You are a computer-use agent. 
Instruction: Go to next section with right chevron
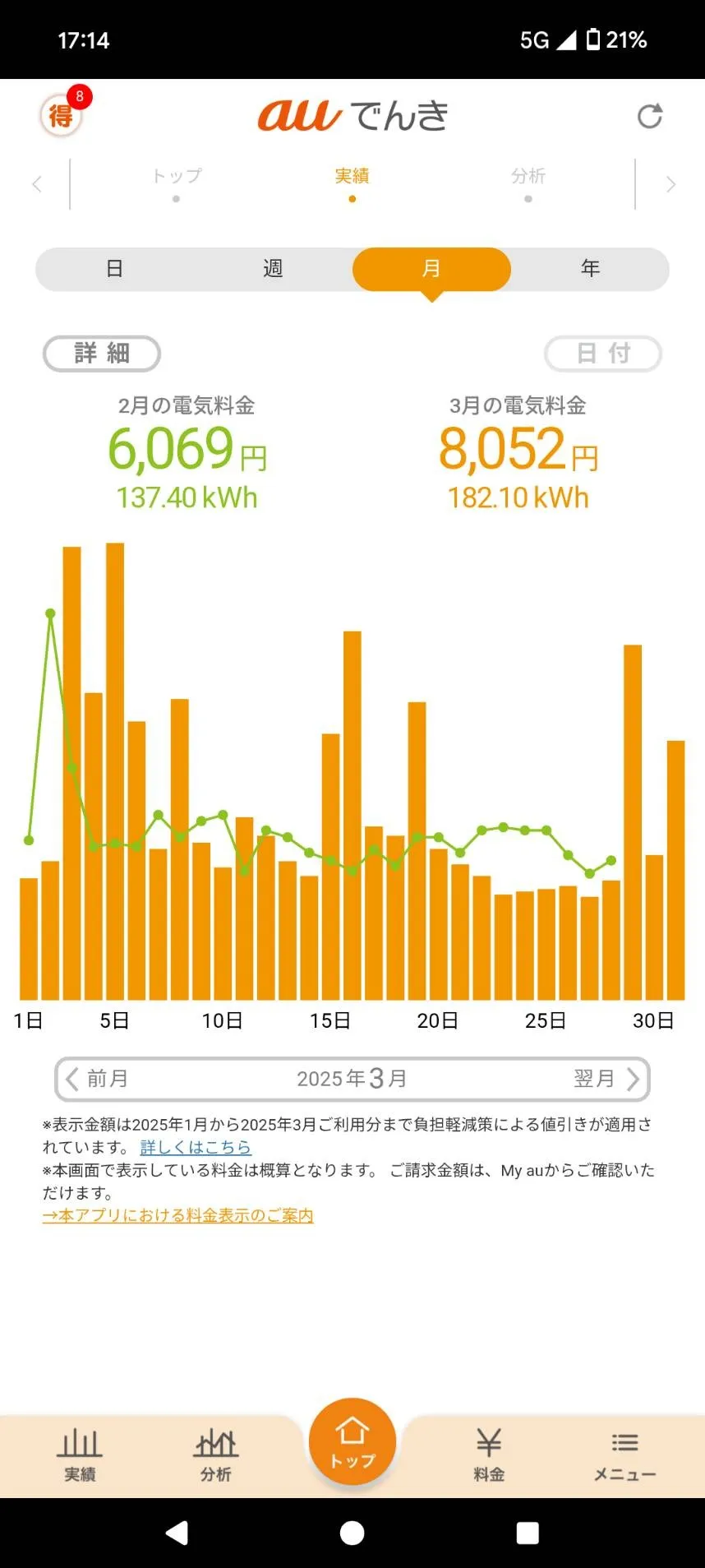tap(670, 184)
